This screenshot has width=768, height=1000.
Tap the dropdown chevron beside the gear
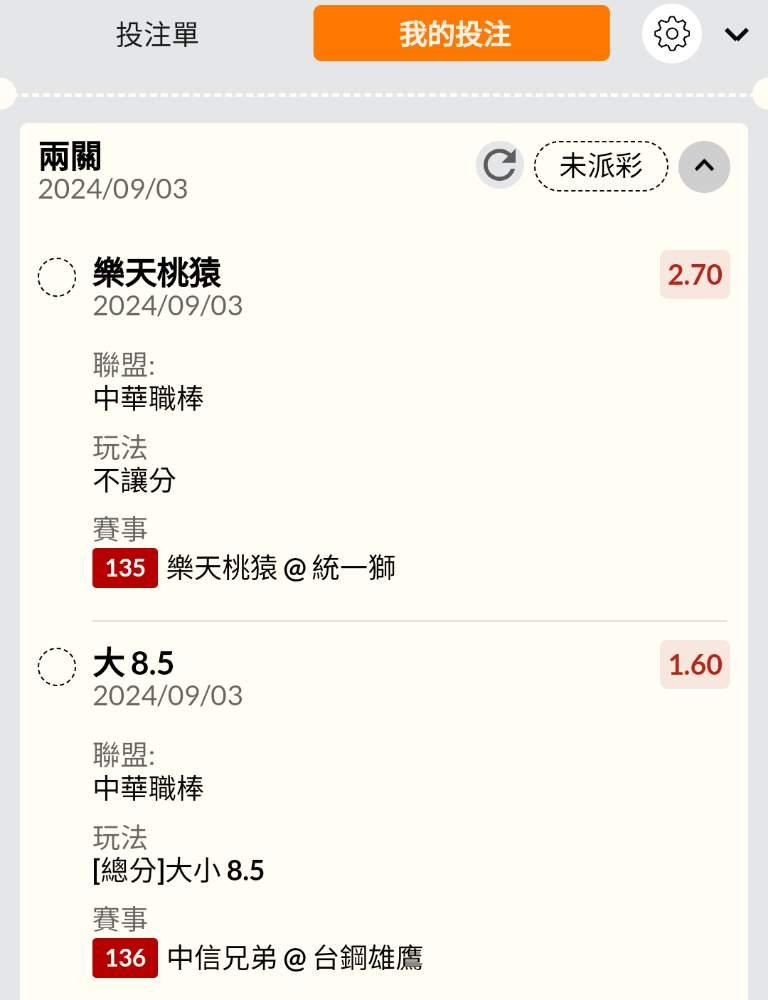coord(737,35)
